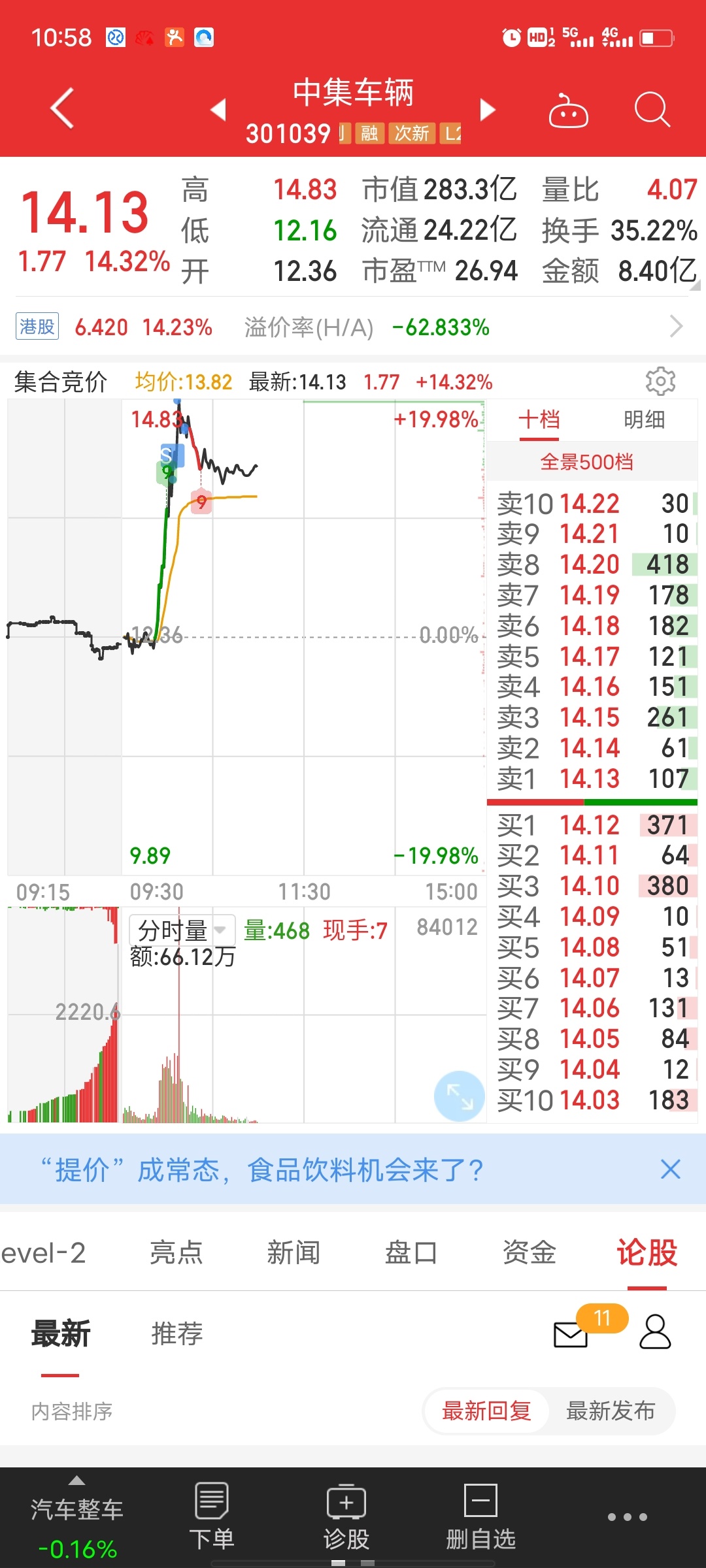Open the 分时量 dropdown

point(182,930)
